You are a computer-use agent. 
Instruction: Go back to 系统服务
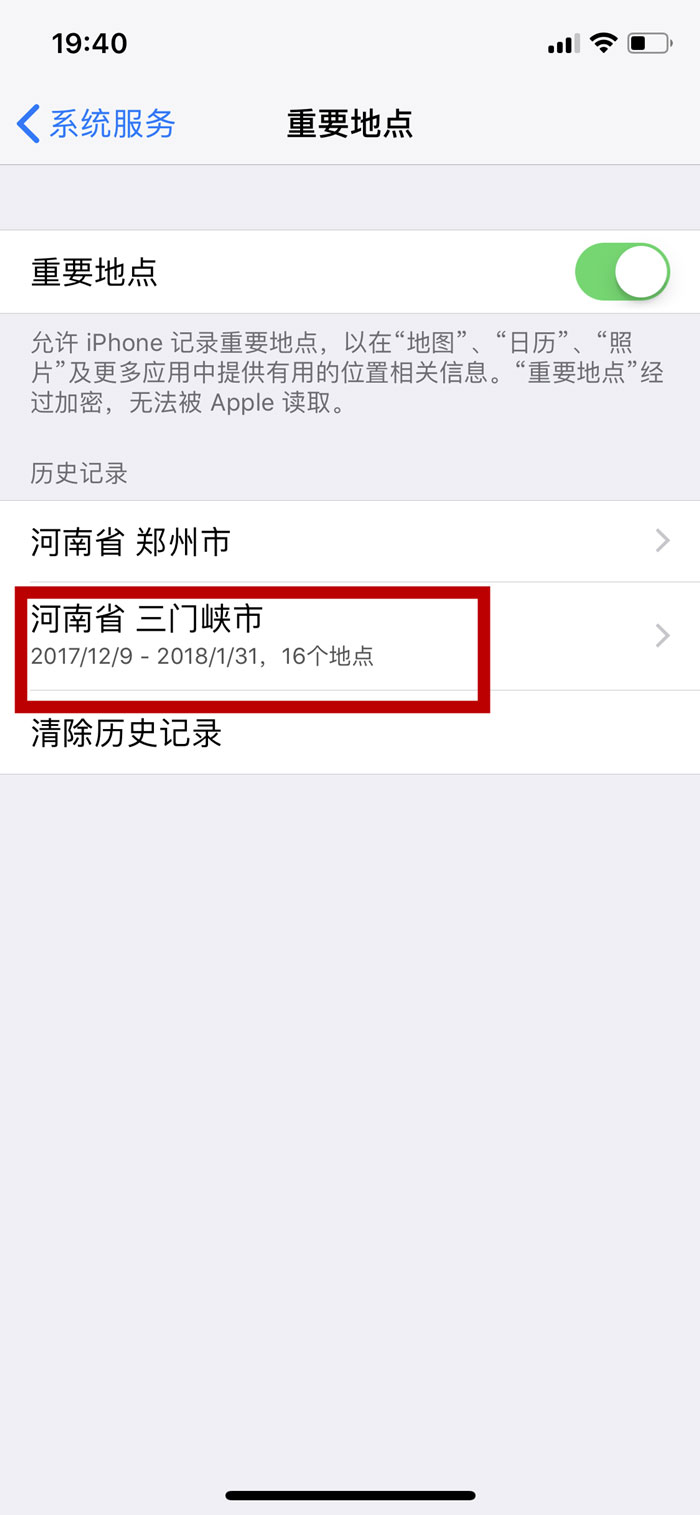pyautogui.click(x=97, y=124)
